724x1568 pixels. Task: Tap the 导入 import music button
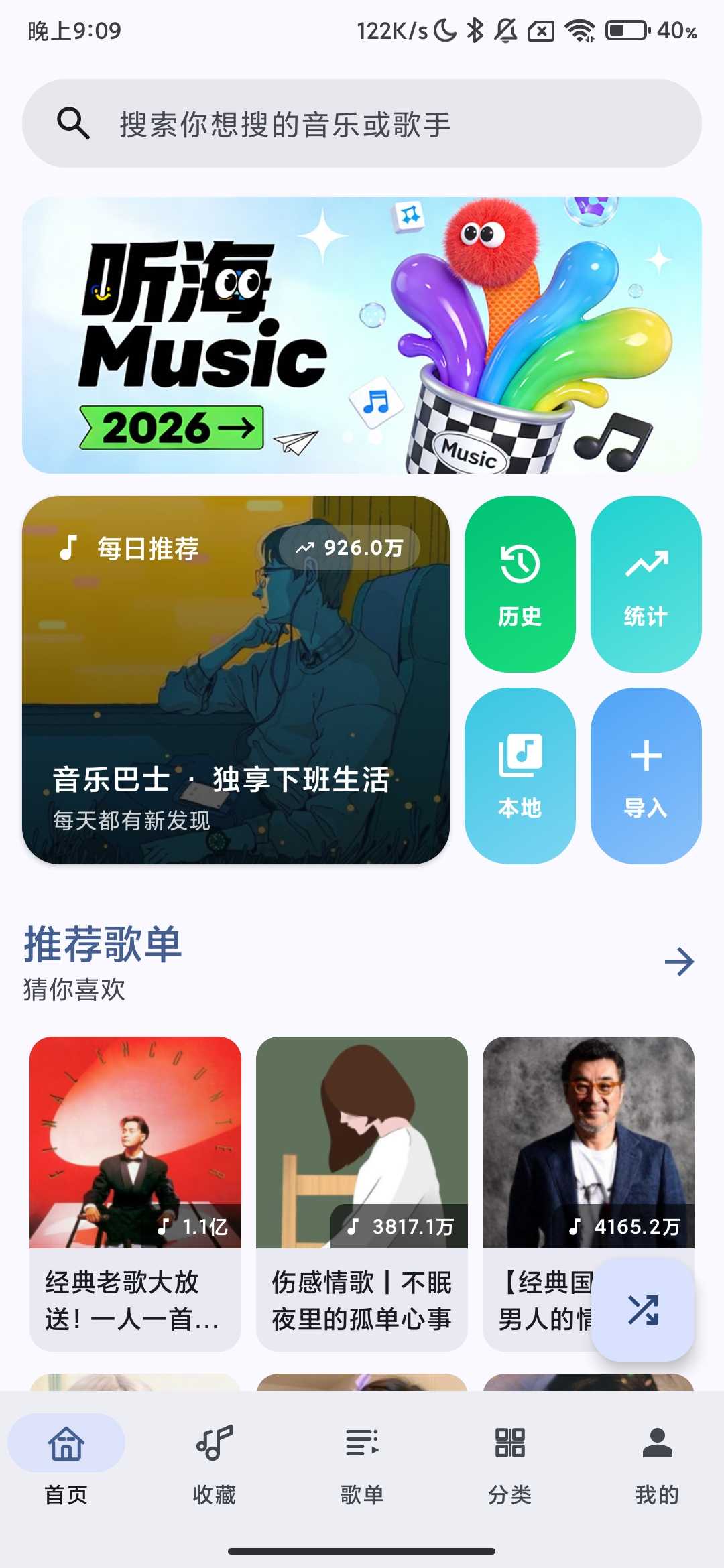click(x=646, y=774)
